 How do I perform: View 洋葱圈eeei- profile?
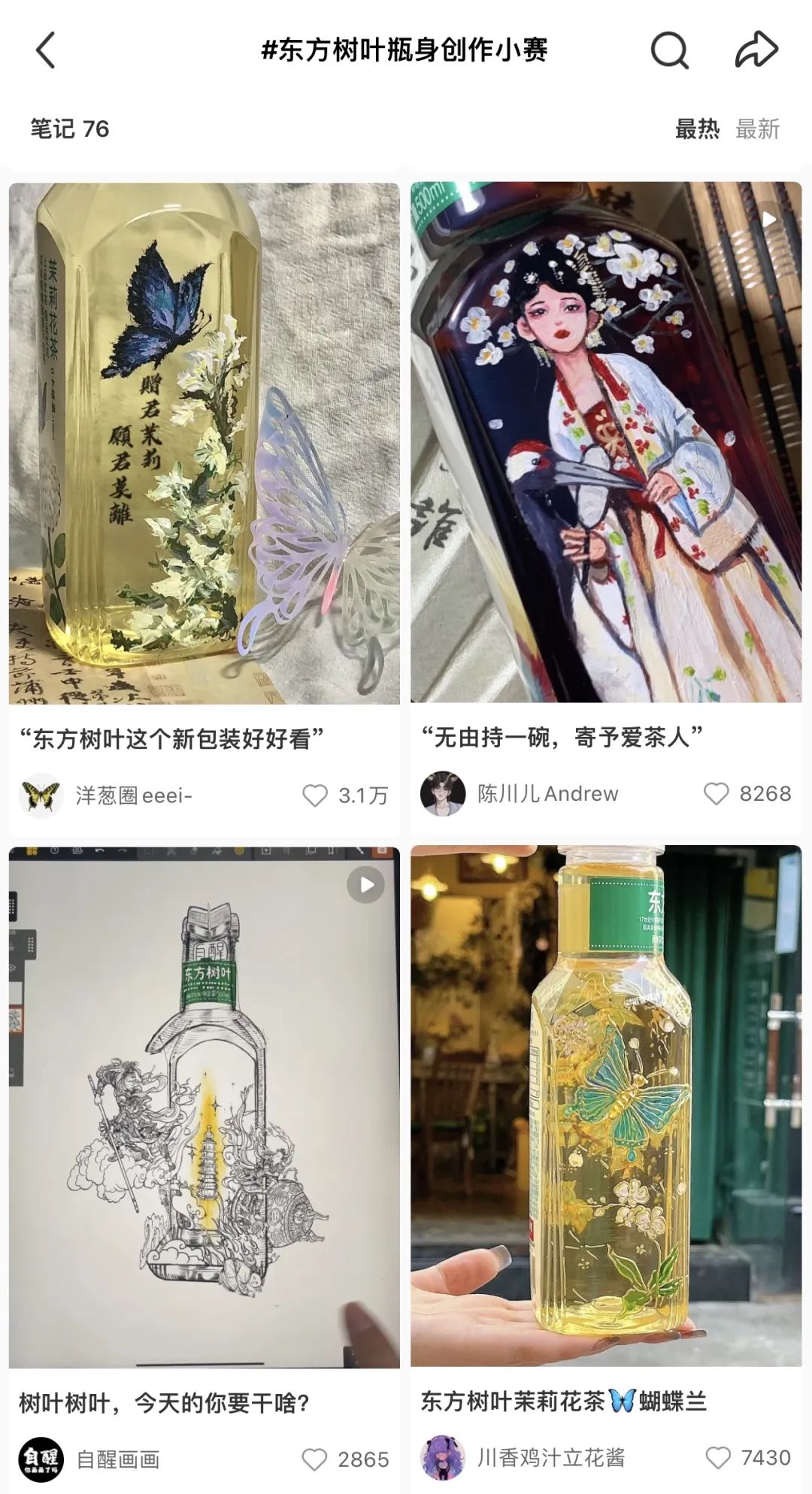point(41,795)
